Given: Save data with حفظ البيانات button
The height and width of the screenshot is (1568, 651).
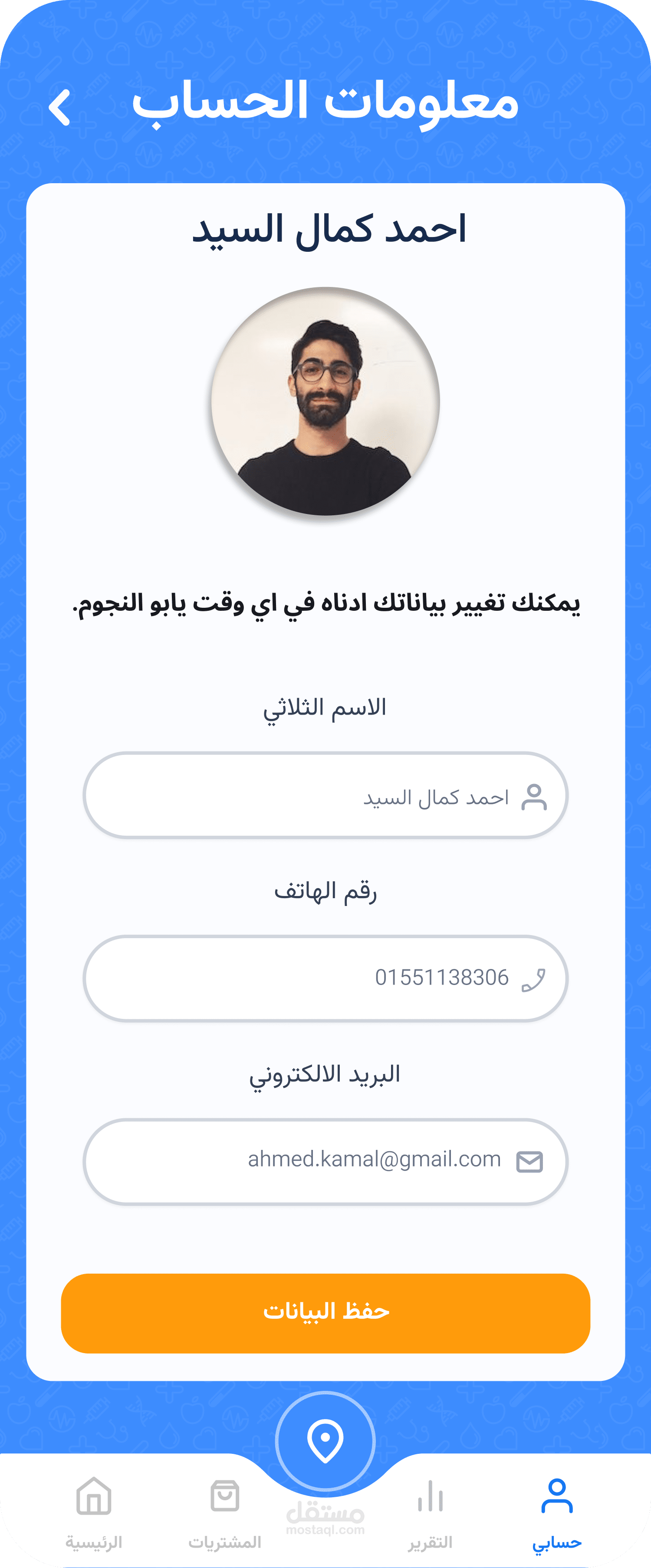Looking at the screenshot, I should (325, 1313).
